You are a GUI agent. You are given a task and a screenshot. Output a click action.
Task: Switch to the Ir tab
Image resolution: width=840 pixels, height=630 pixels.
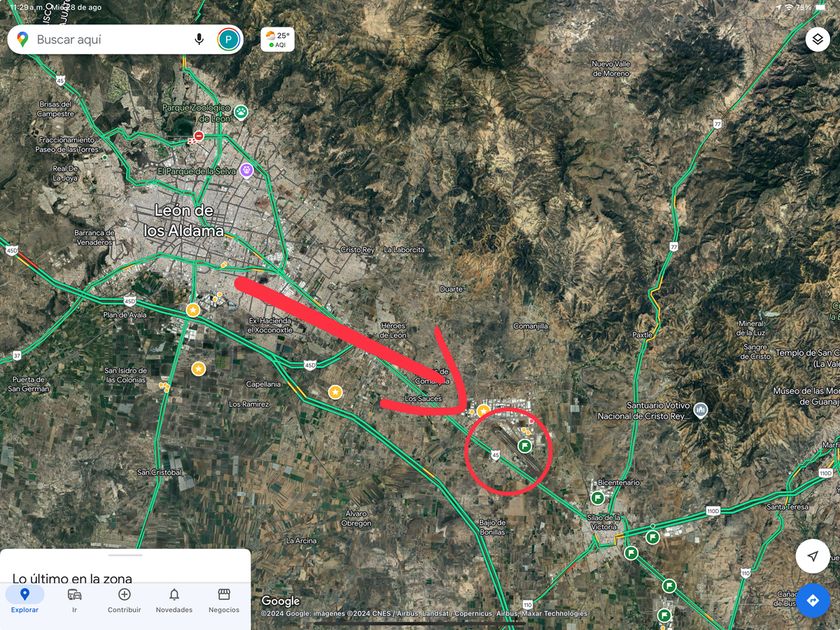[74, 600]
